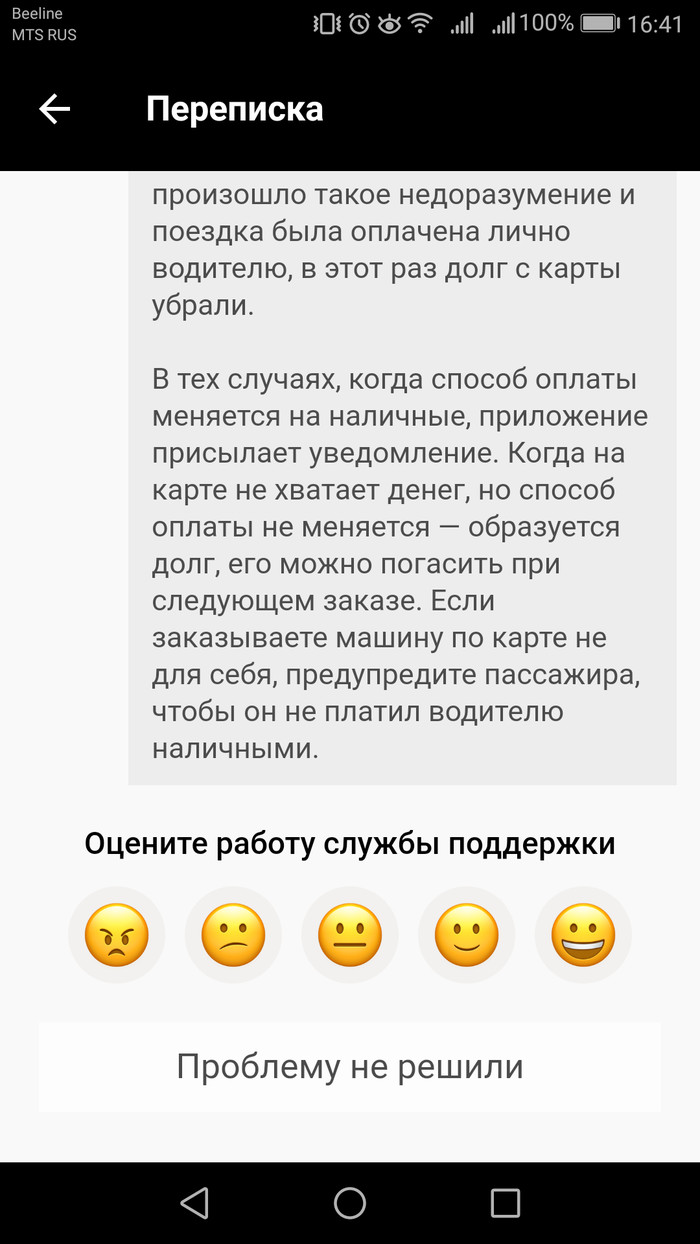Select the neutral face rating
Screen dimensions: 700x1244
click(350, 936)
